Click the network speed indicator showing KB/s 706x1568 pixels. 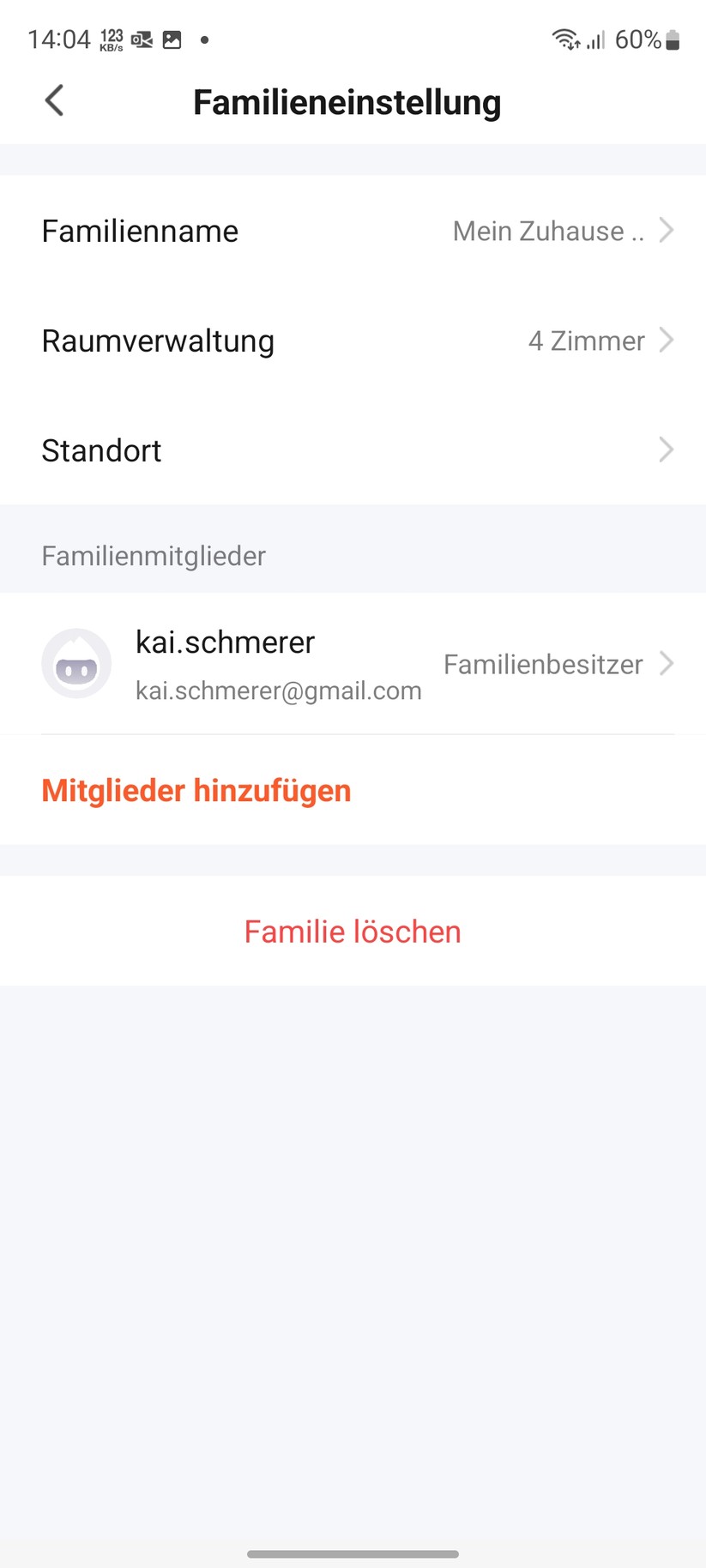coord(111,39)
